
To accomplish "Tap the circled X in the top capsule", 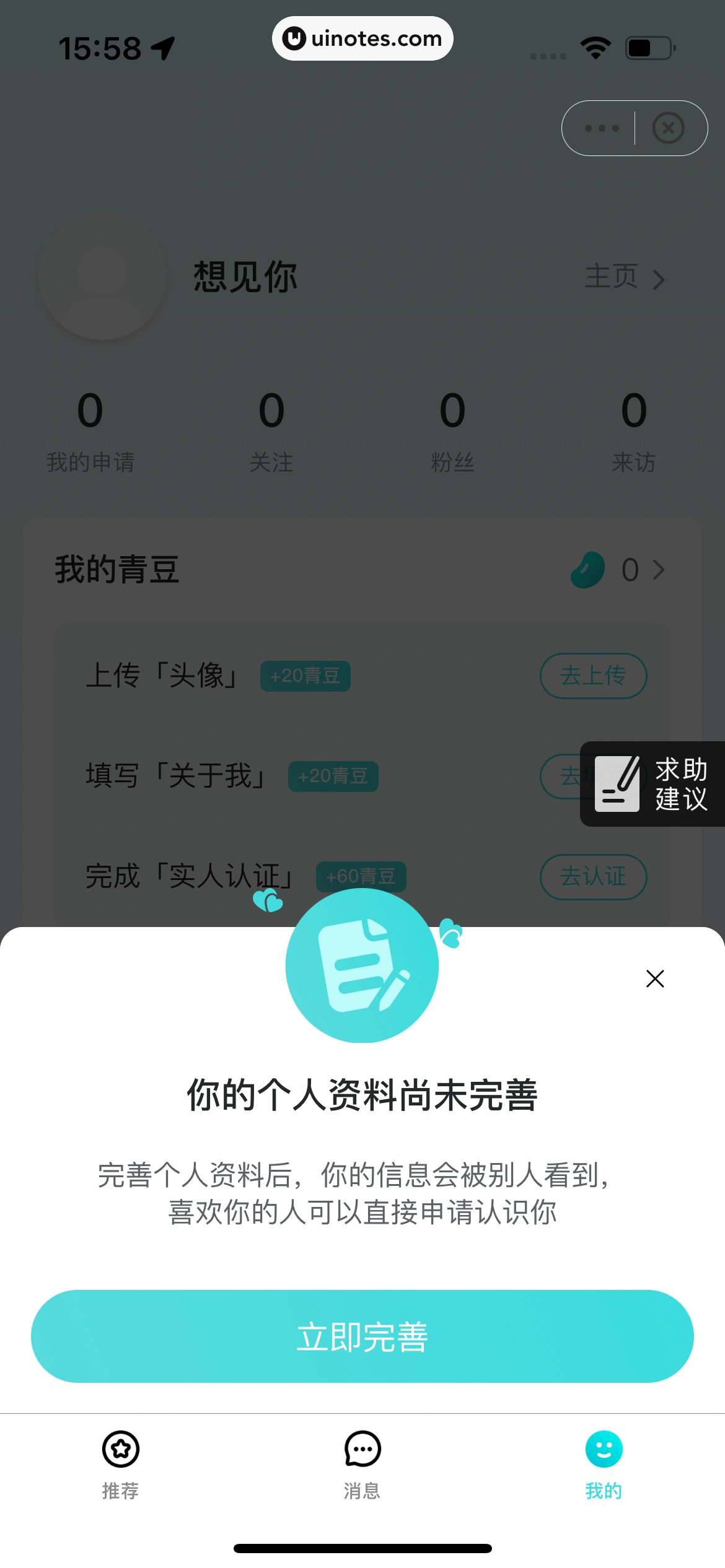I will click(x=668, y=128).
